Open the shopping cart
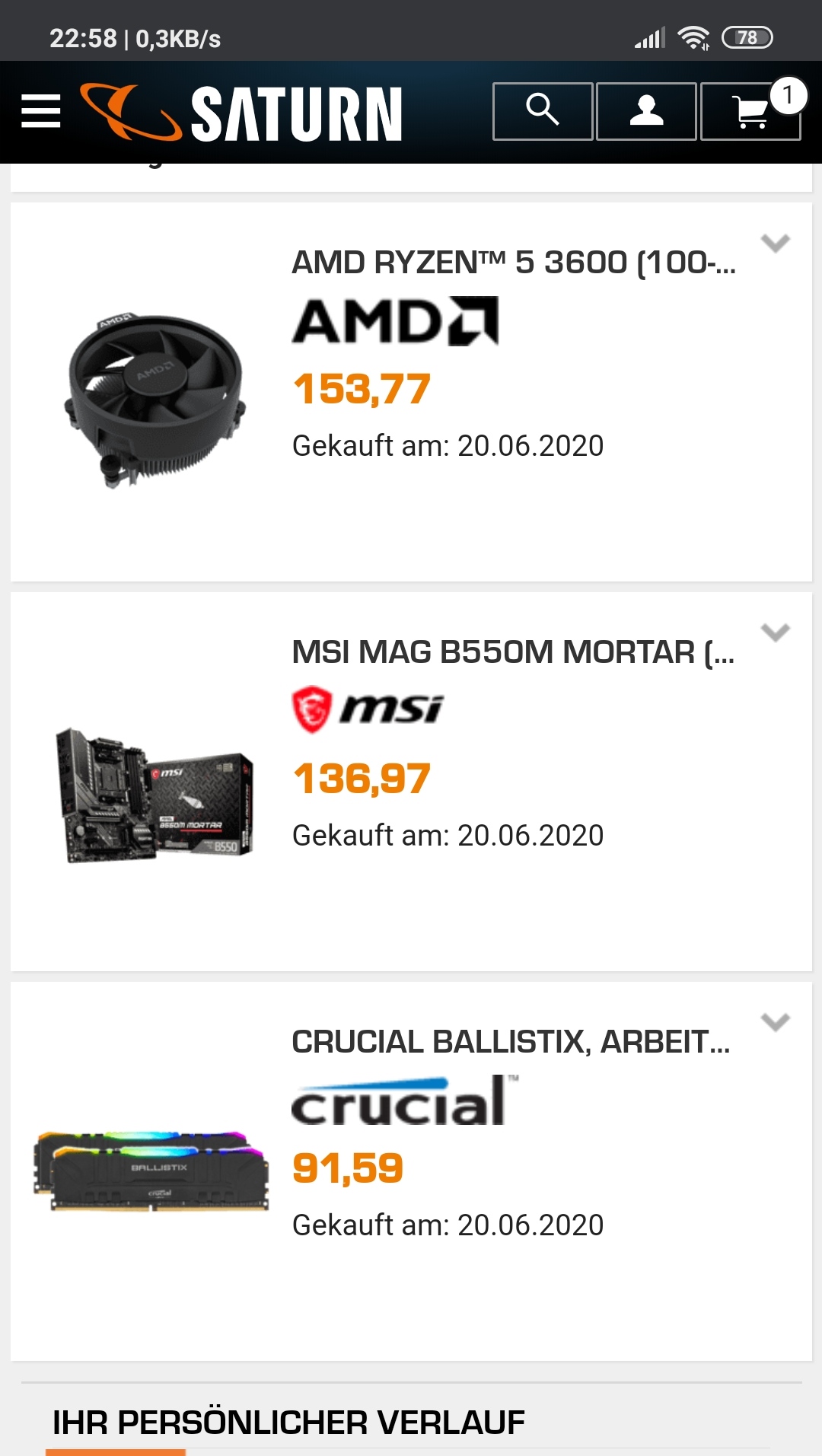Screen dimensions: 822x1456 (x=750, y=112)
